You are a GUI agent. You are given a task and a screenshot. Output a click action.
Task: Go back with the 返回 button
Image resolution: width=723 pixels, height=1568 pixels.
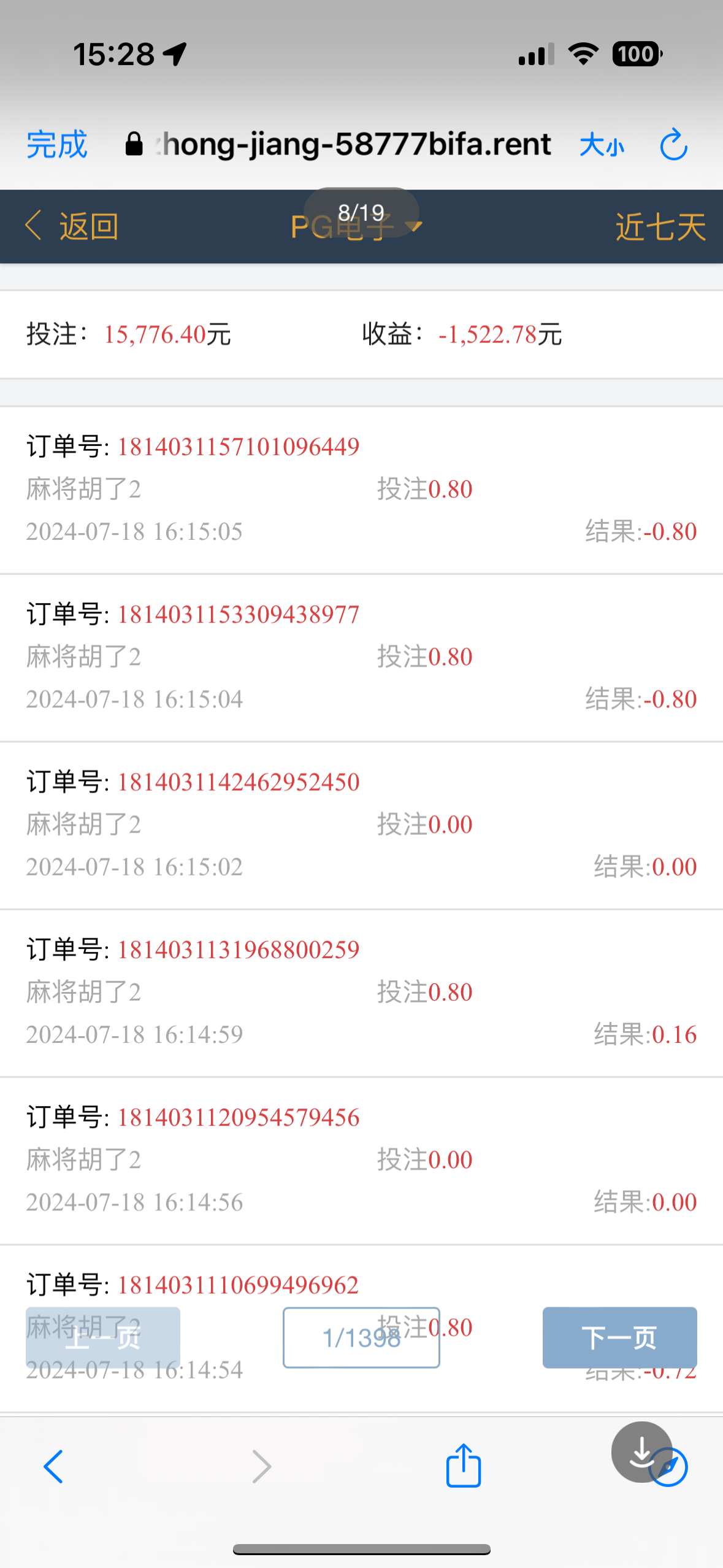pos(72,226)
